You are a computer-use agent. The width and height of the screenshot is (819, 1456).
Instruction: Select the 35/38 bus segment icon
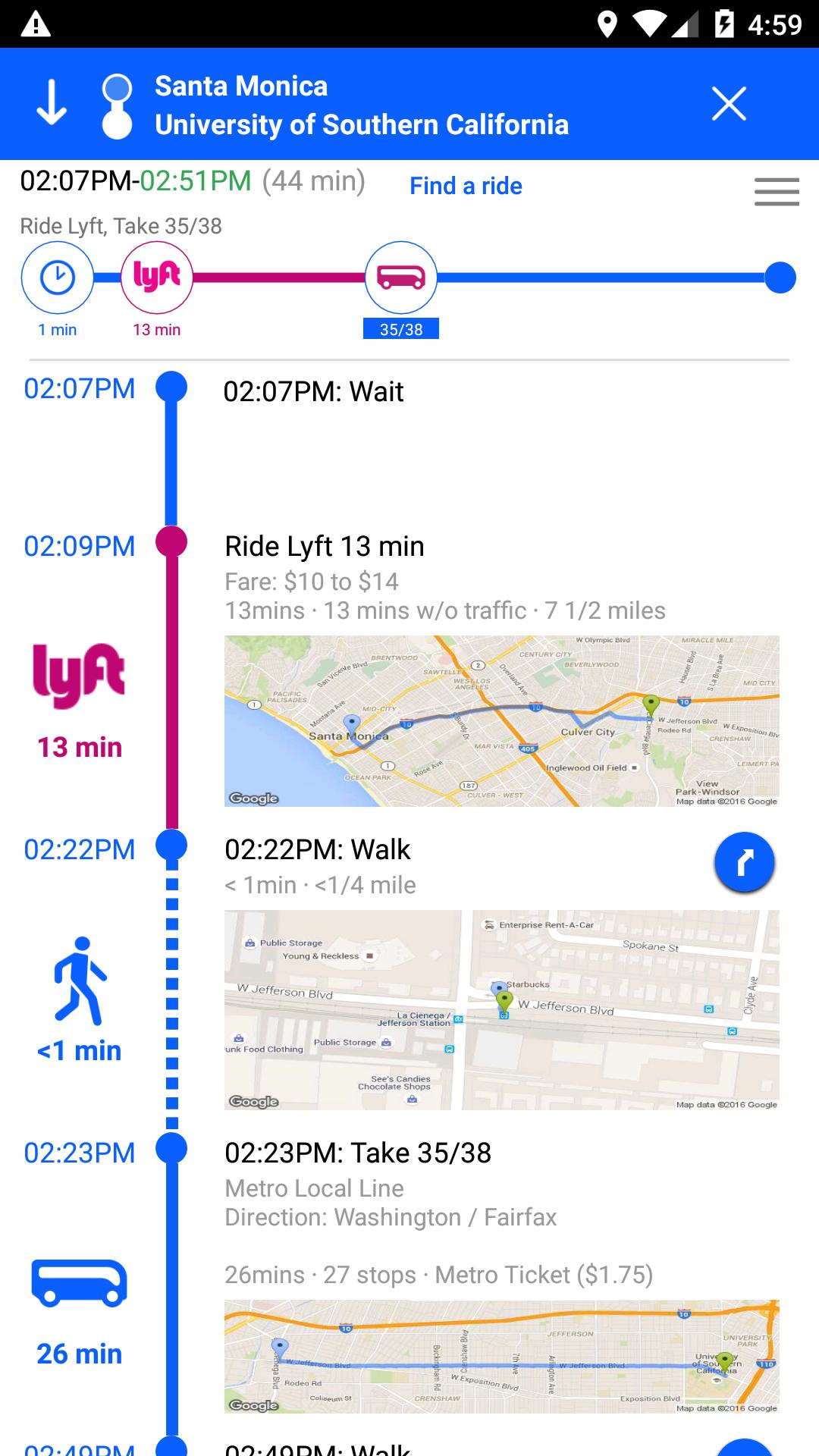pos(400,278)
